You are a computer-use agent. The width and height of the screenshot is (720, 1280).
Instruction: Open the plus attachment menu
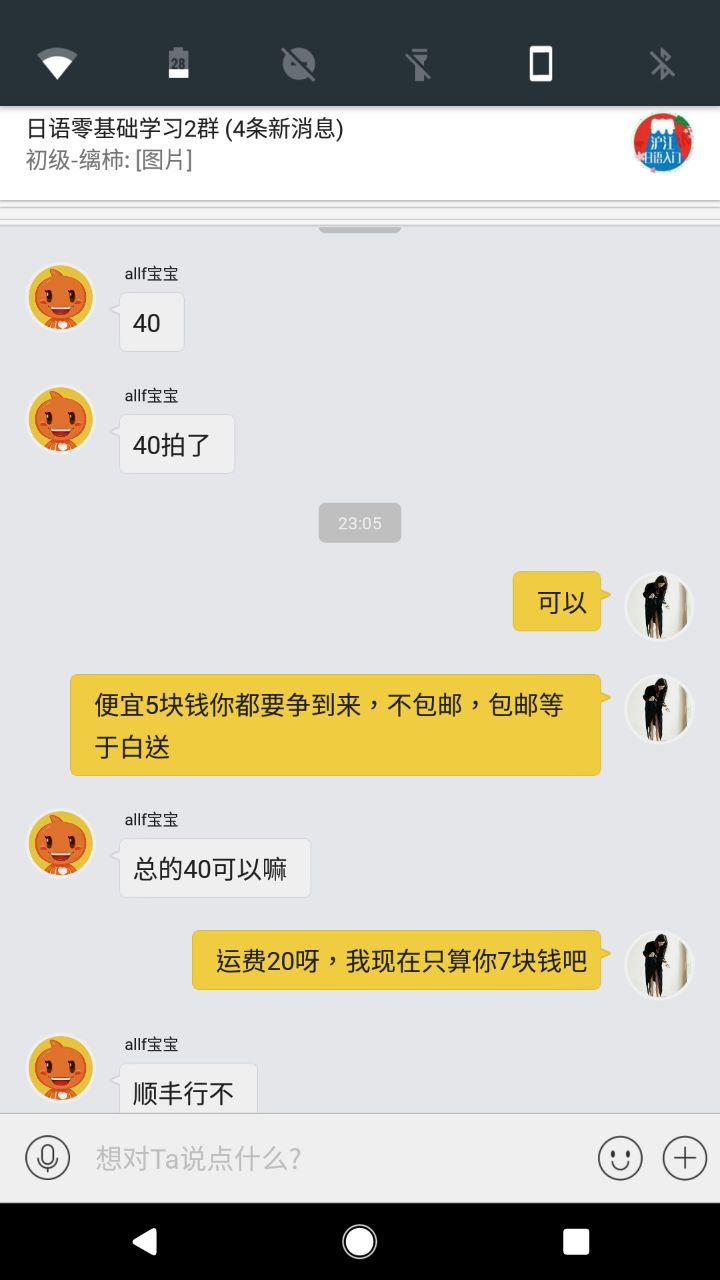tap(685, 1158)
